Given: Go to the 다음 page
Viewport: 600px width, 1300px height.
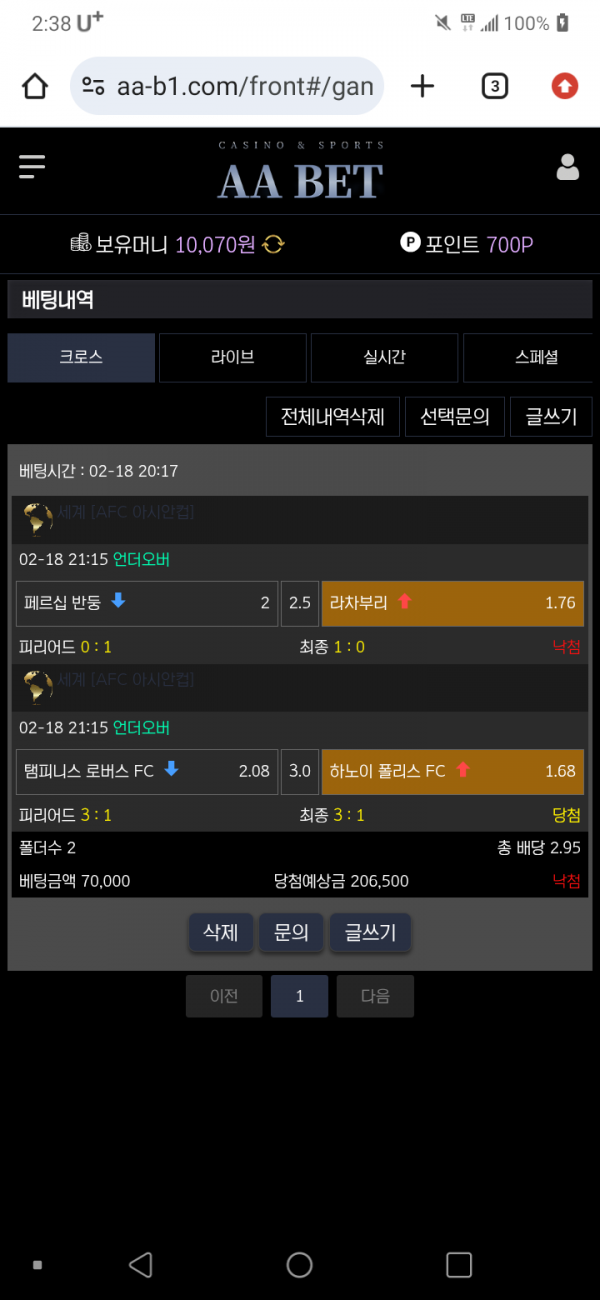Looking at the screenshot, I should pos(375,996).
